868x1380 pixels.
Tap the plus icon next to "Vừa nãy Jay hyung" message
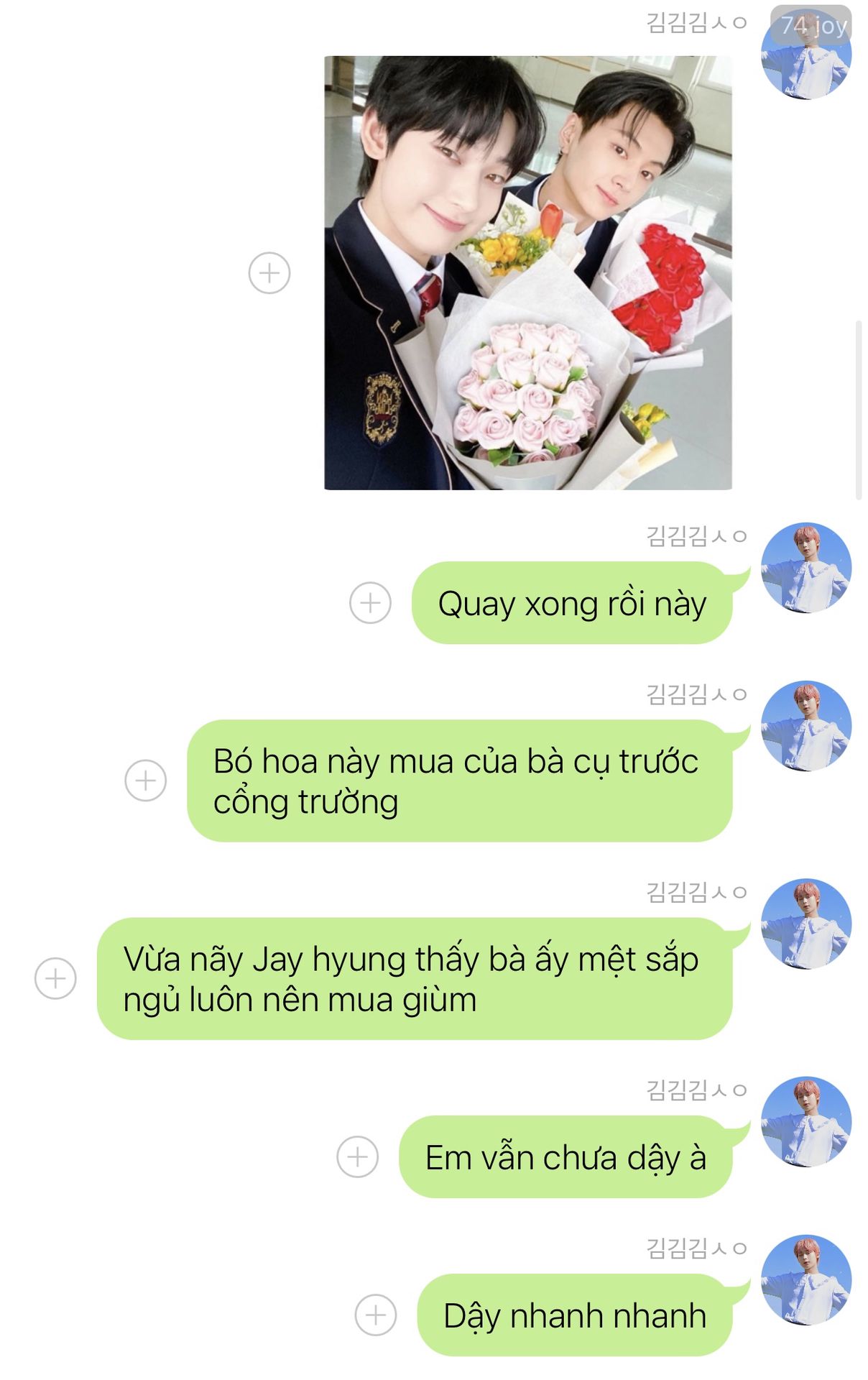coord(55,978)
